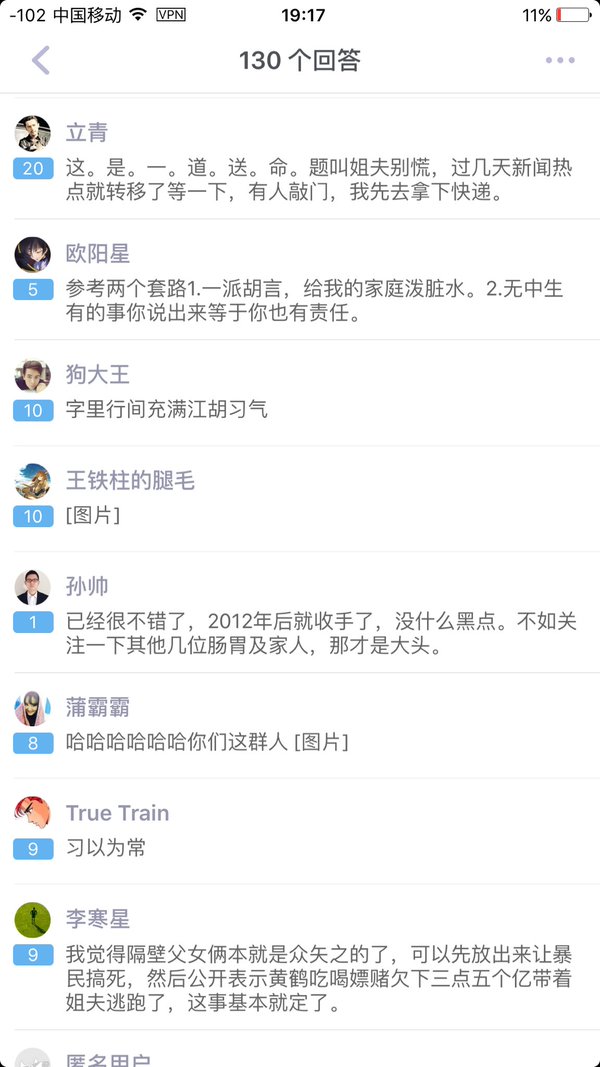Read 李寒星's full answer
This screenshot has height=1067, width=600.
pos(318,978)
